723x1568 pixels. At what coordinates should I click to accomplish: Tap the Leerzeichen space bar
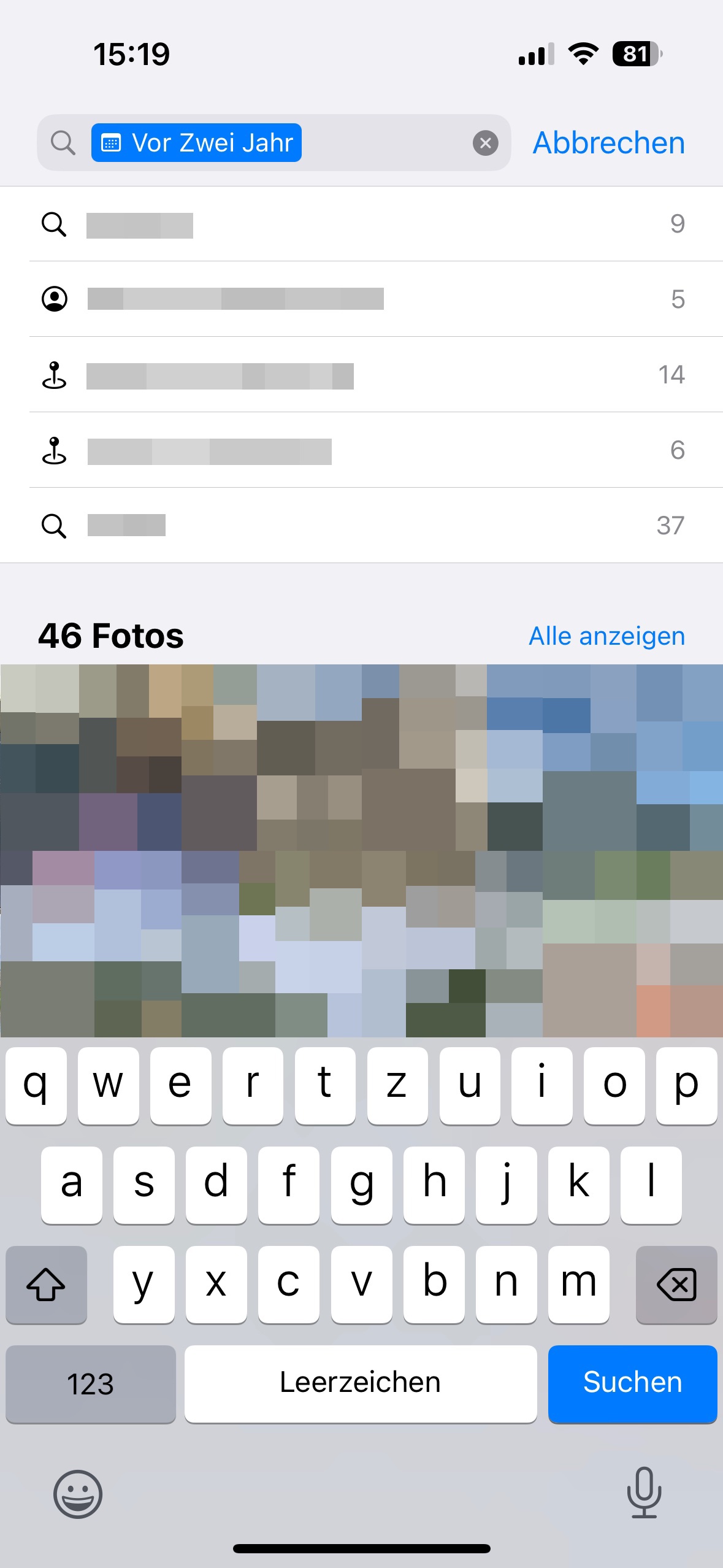[x=361, y=1383]
